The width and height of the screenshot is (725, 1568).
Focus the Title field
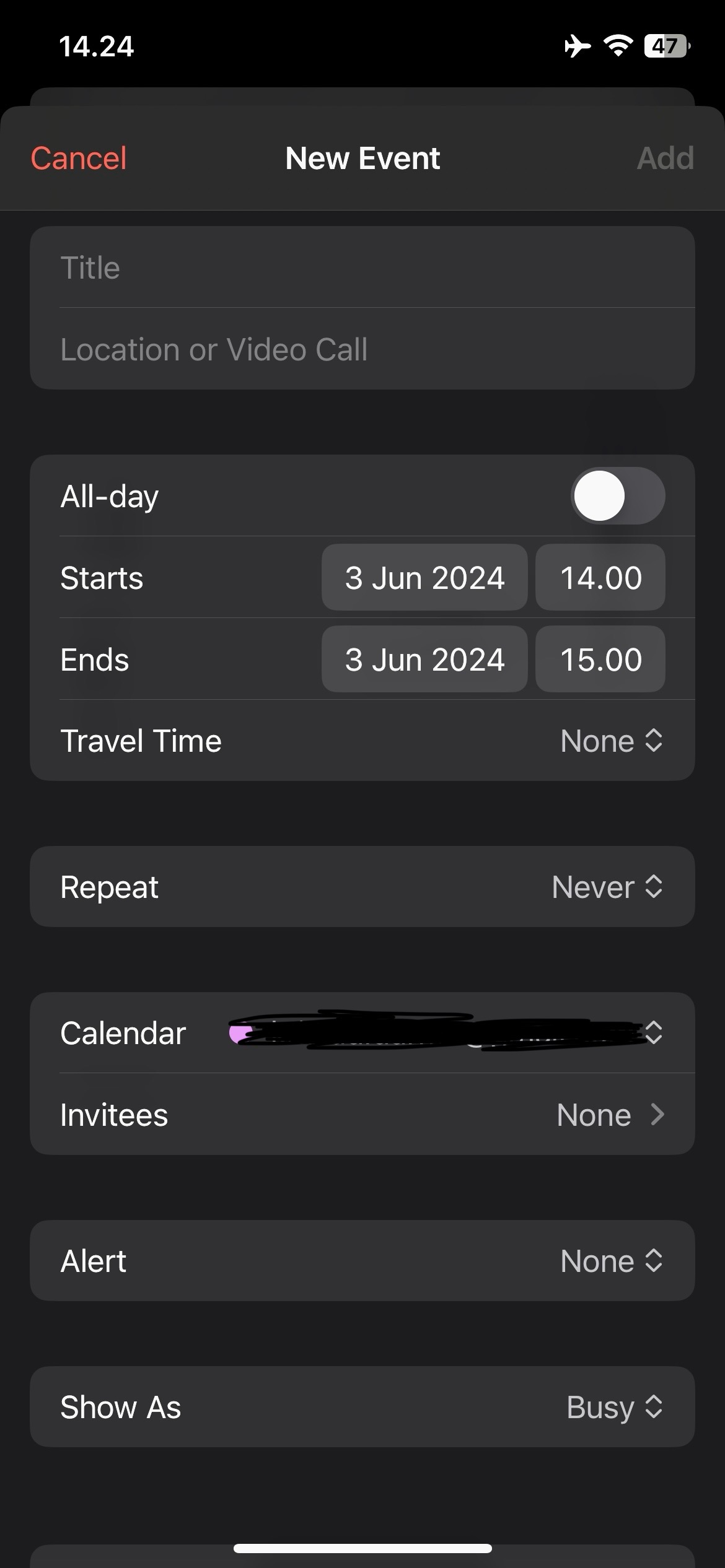pyautogui.click(x=362, y=268)
